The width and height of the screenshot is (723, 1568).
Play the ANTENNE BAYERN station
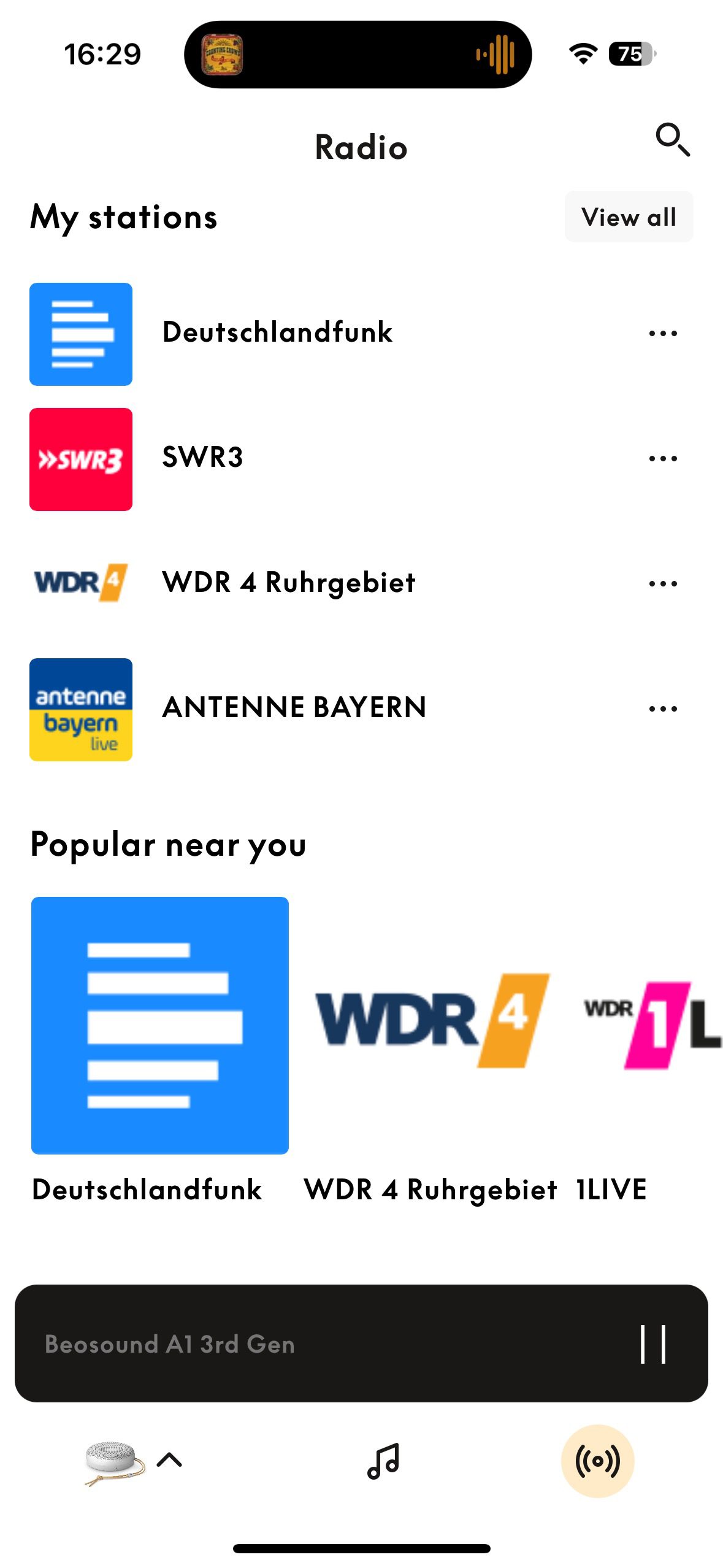(x=293, y=708)
